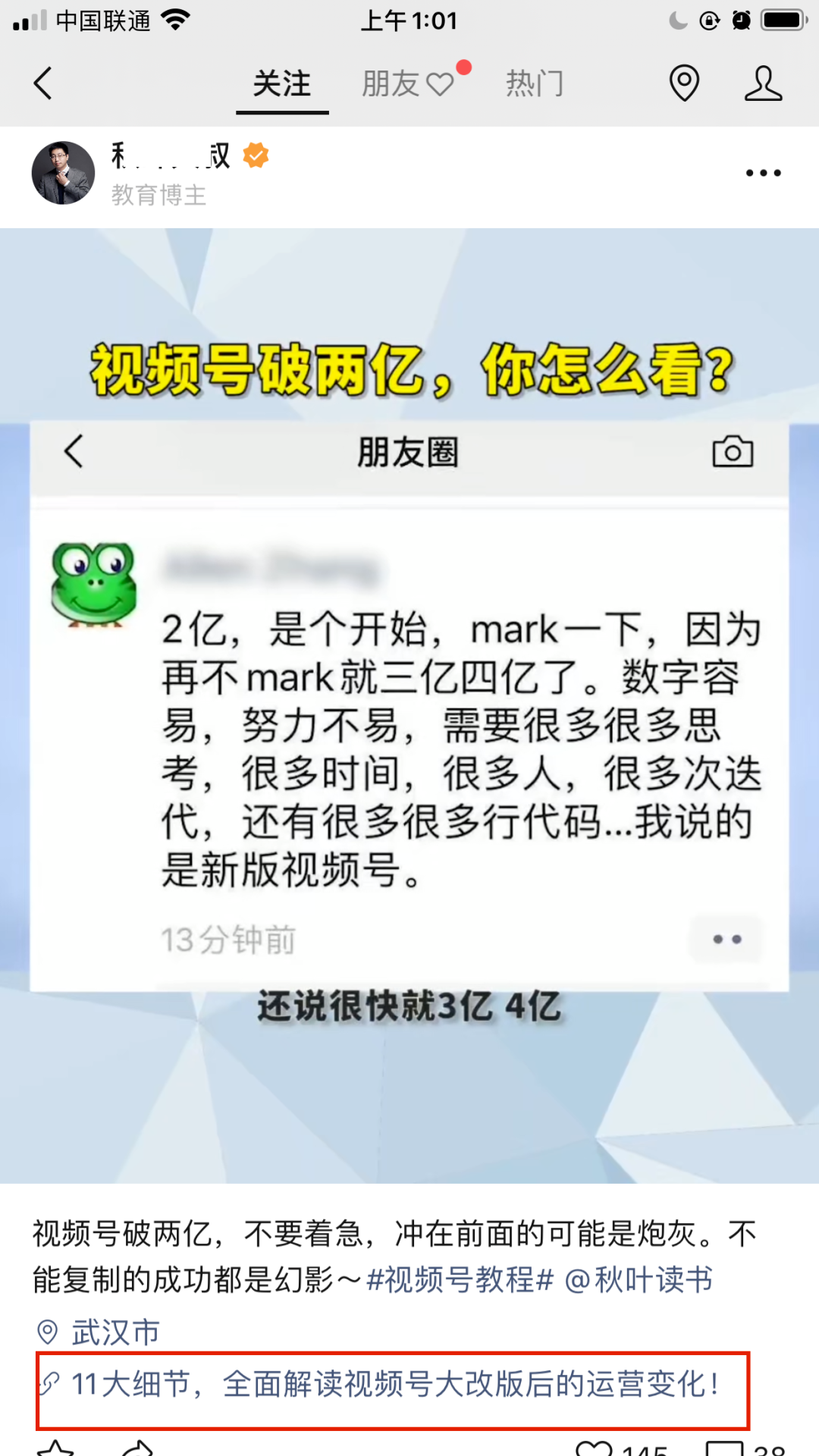Open the profile person icon

click(763, 83)
